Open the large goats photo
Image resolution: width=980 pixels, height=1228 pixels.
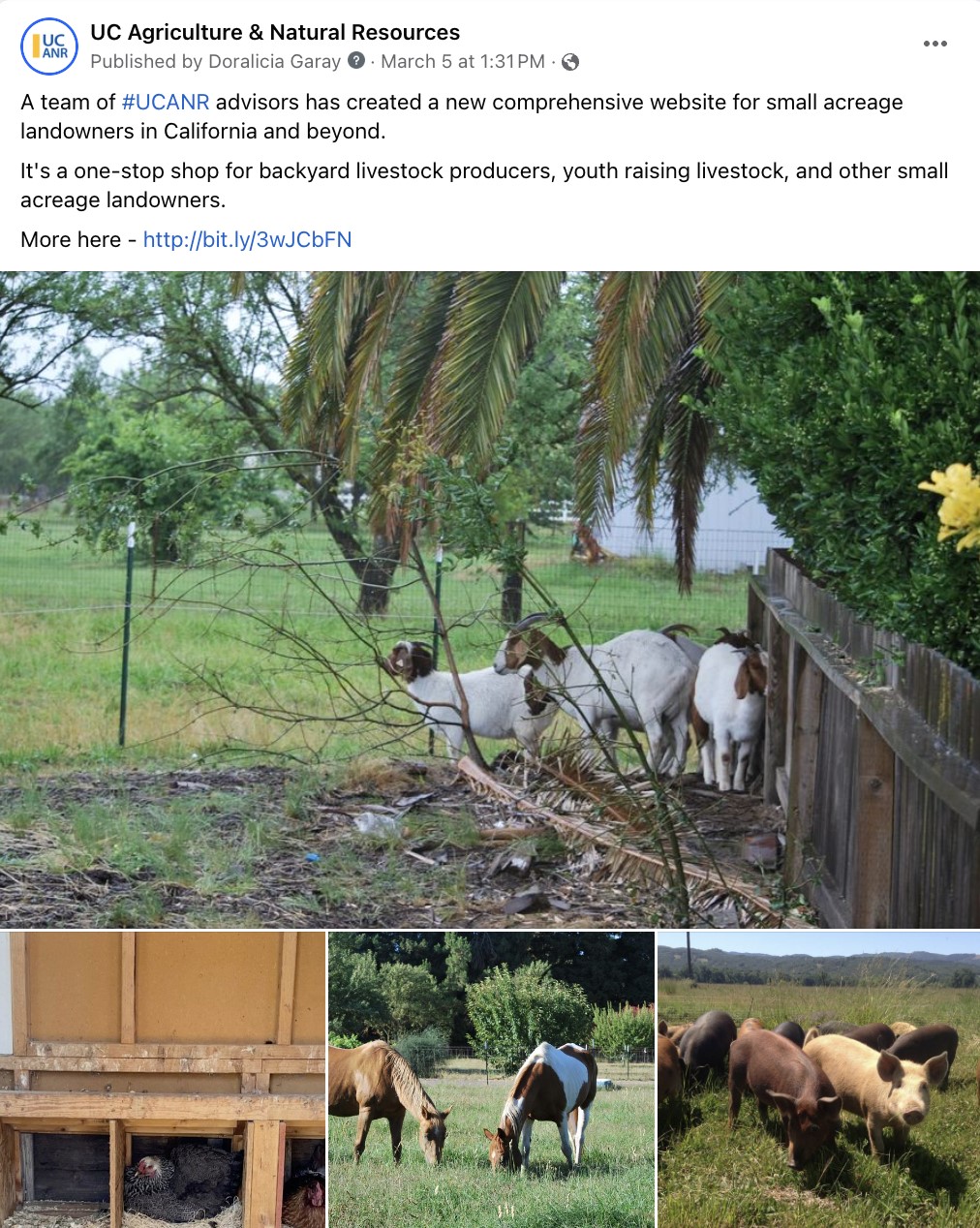490,599
